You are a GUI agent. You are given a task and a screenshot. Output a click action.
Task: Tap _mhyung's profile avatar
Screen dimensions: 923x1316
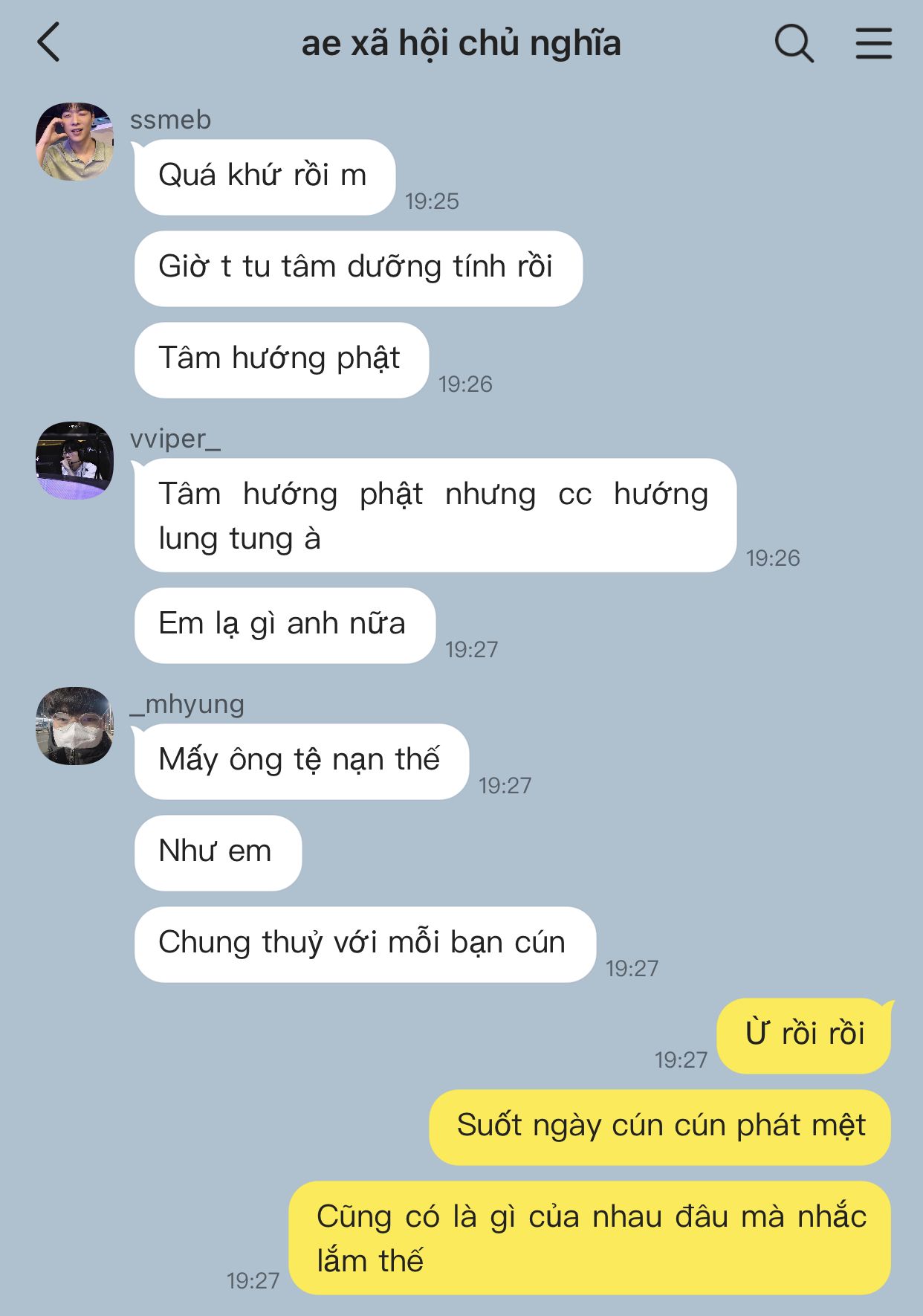coord(74,726)
